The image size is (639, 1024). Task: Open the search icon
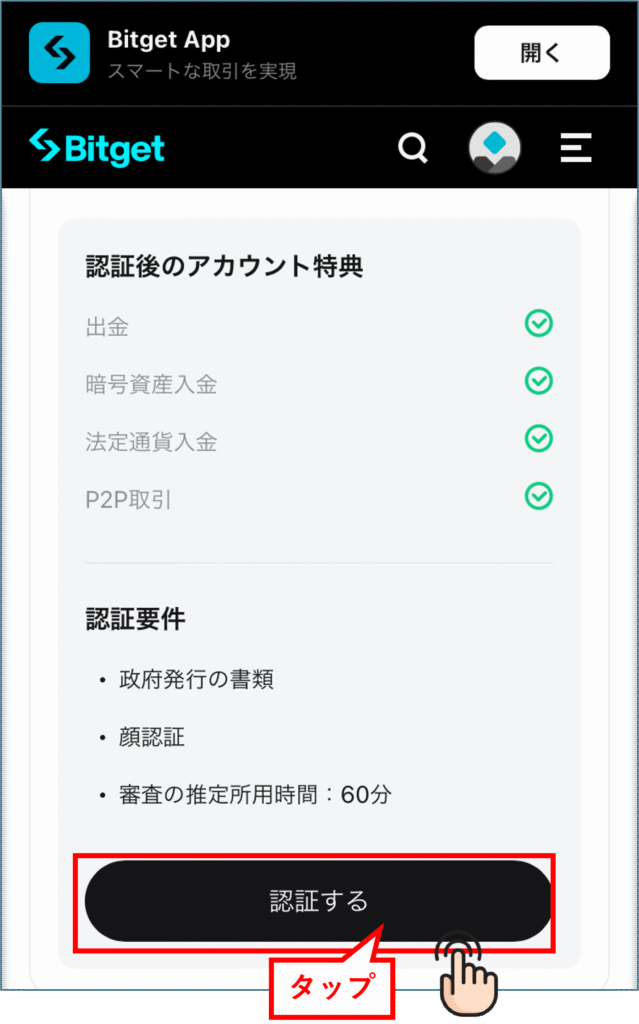coord(412,148)
